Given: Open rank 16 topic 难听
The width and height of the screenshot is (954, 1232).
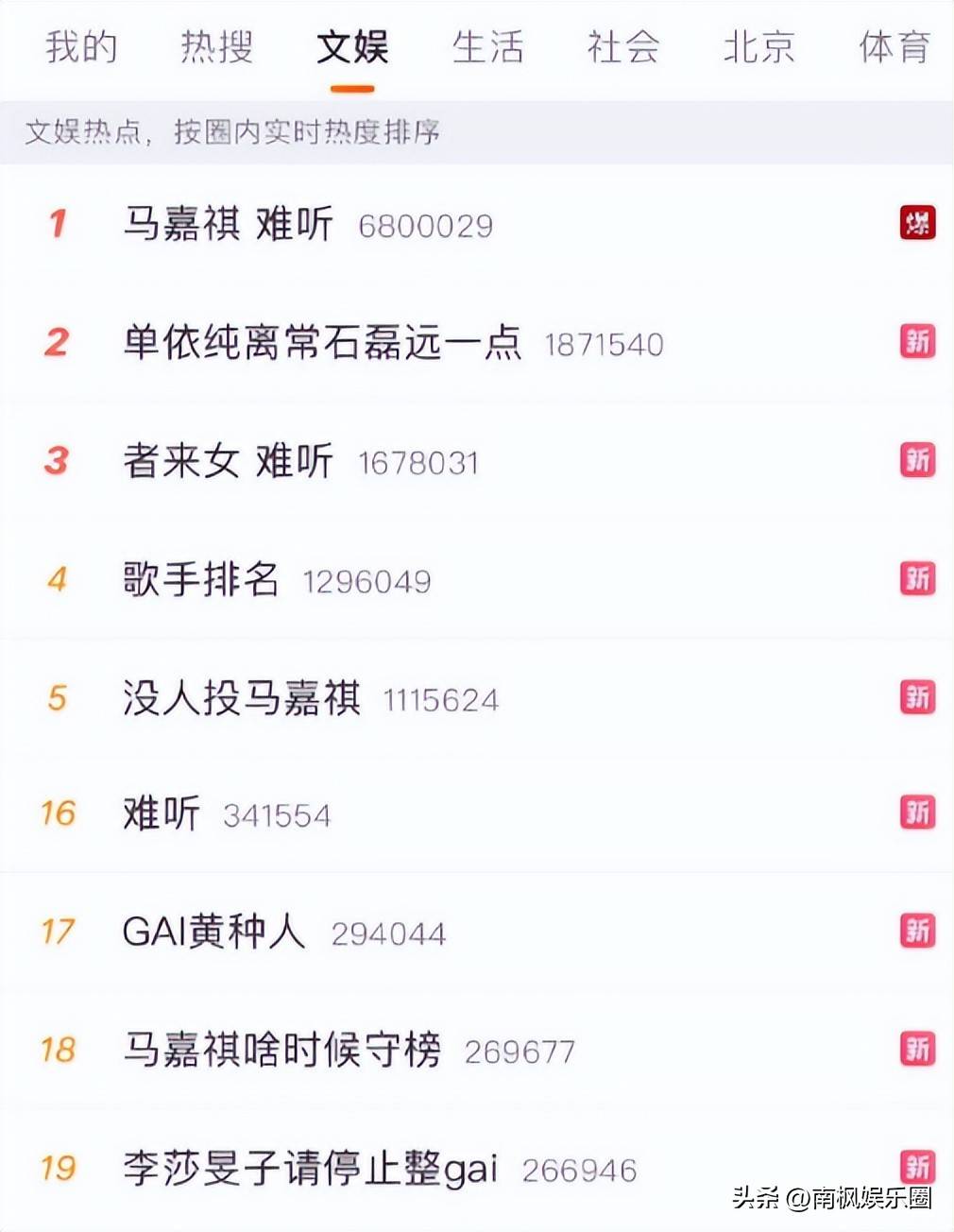Looking at the screenshot, I should (x=162, y=813).
